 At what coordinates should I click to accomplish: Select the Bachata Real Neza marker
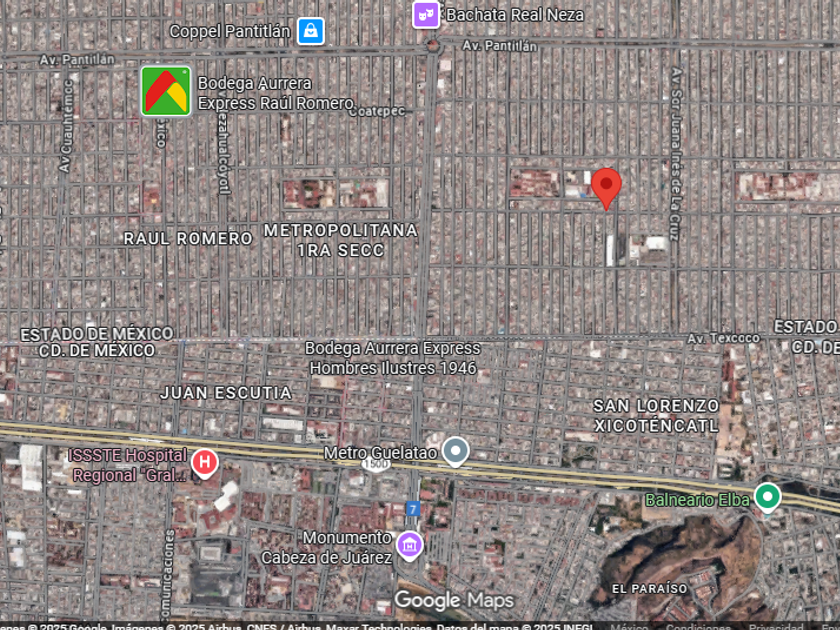[426, 15]
